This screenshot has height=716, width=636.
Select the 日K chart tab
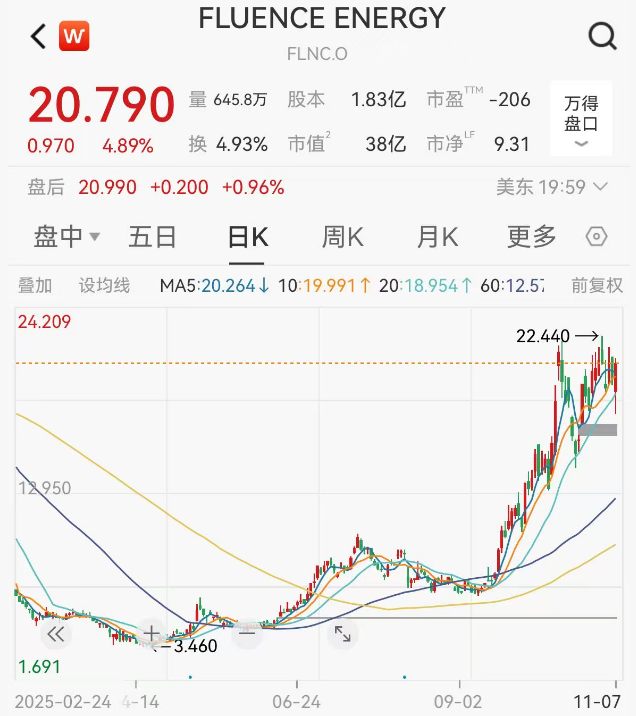click(x=248, y=237)
